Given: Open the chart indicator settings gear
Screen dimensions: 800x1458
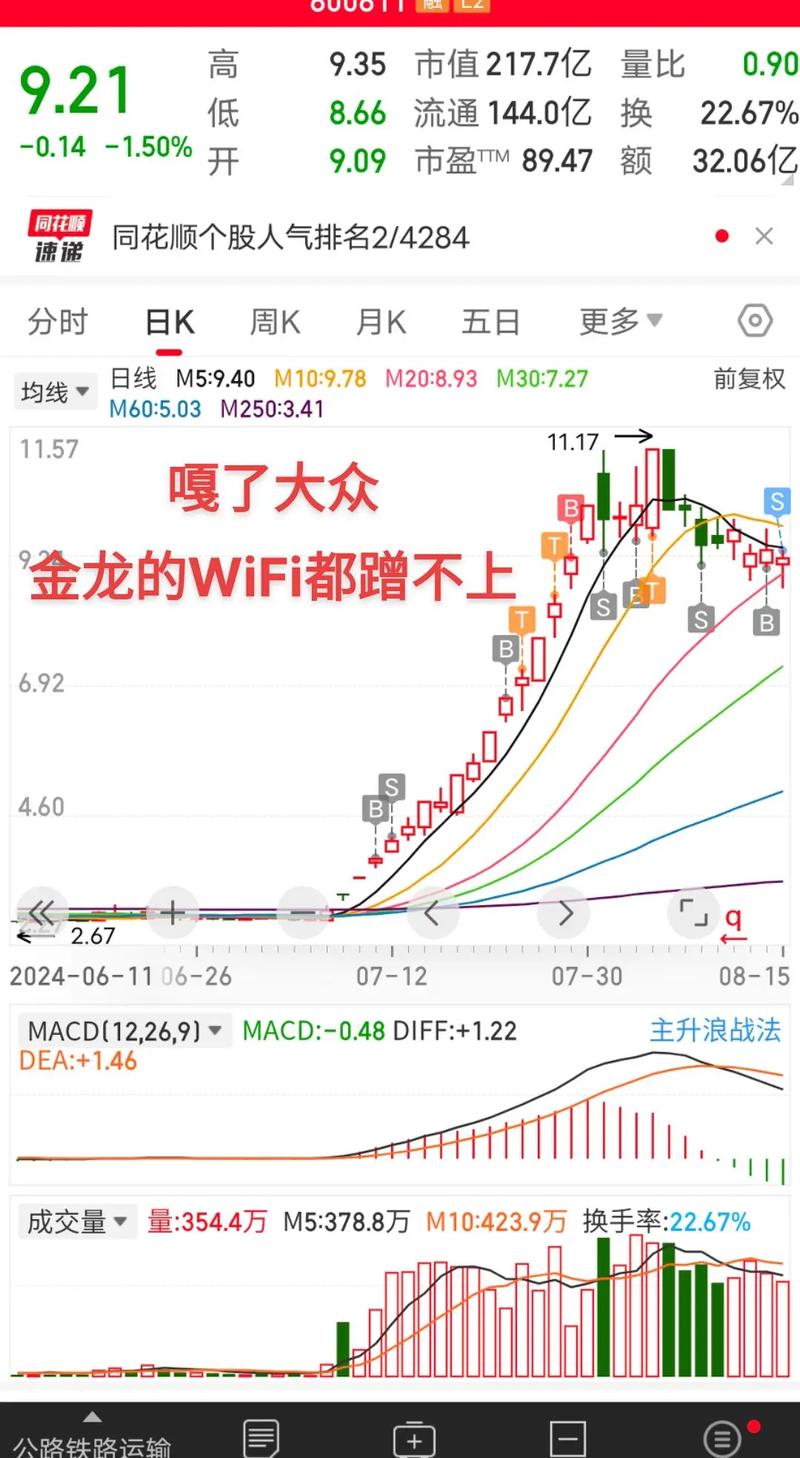Looking at the screenshot, I should click(755, 320).
